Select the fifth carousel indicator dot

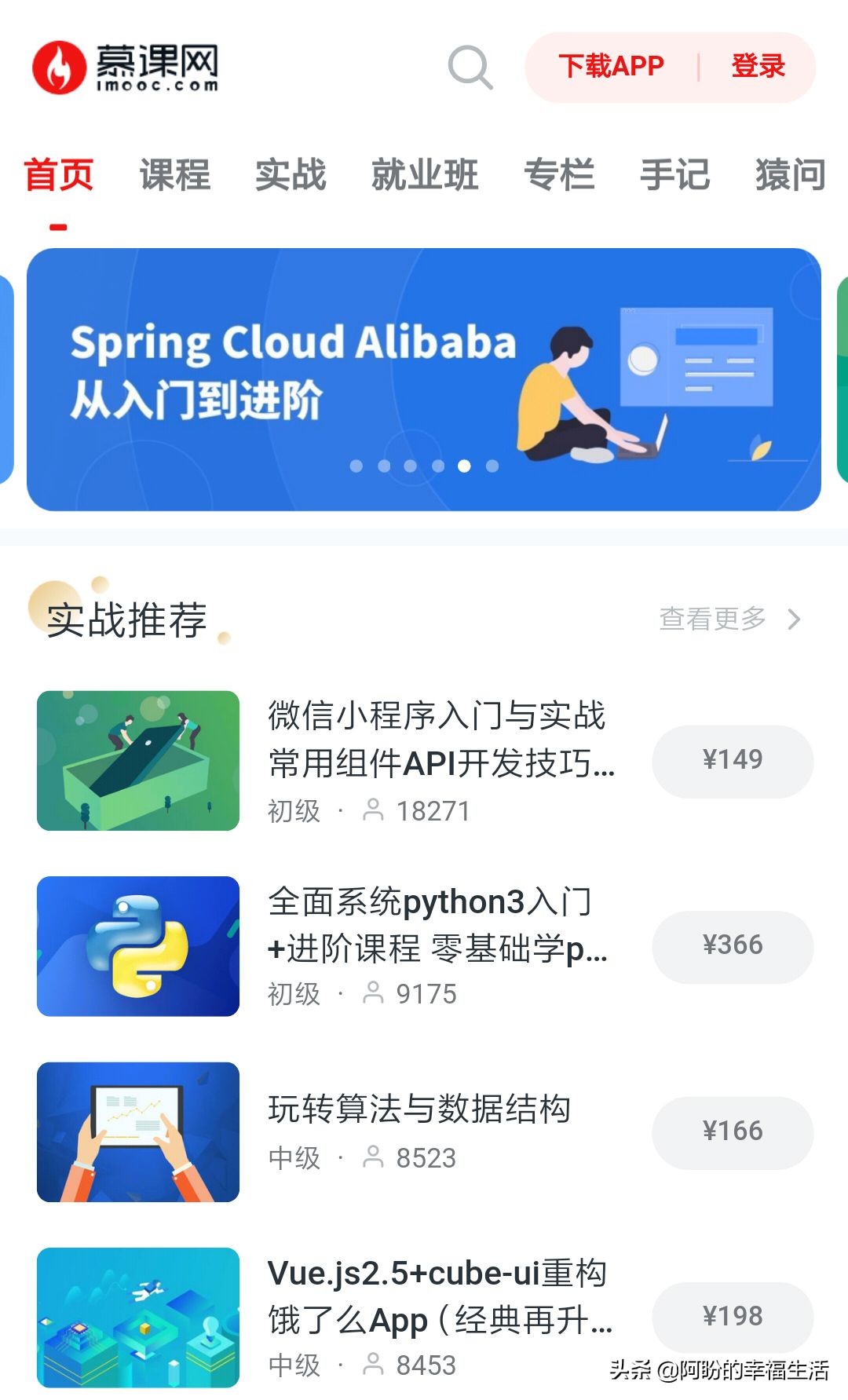pos(464,465)
